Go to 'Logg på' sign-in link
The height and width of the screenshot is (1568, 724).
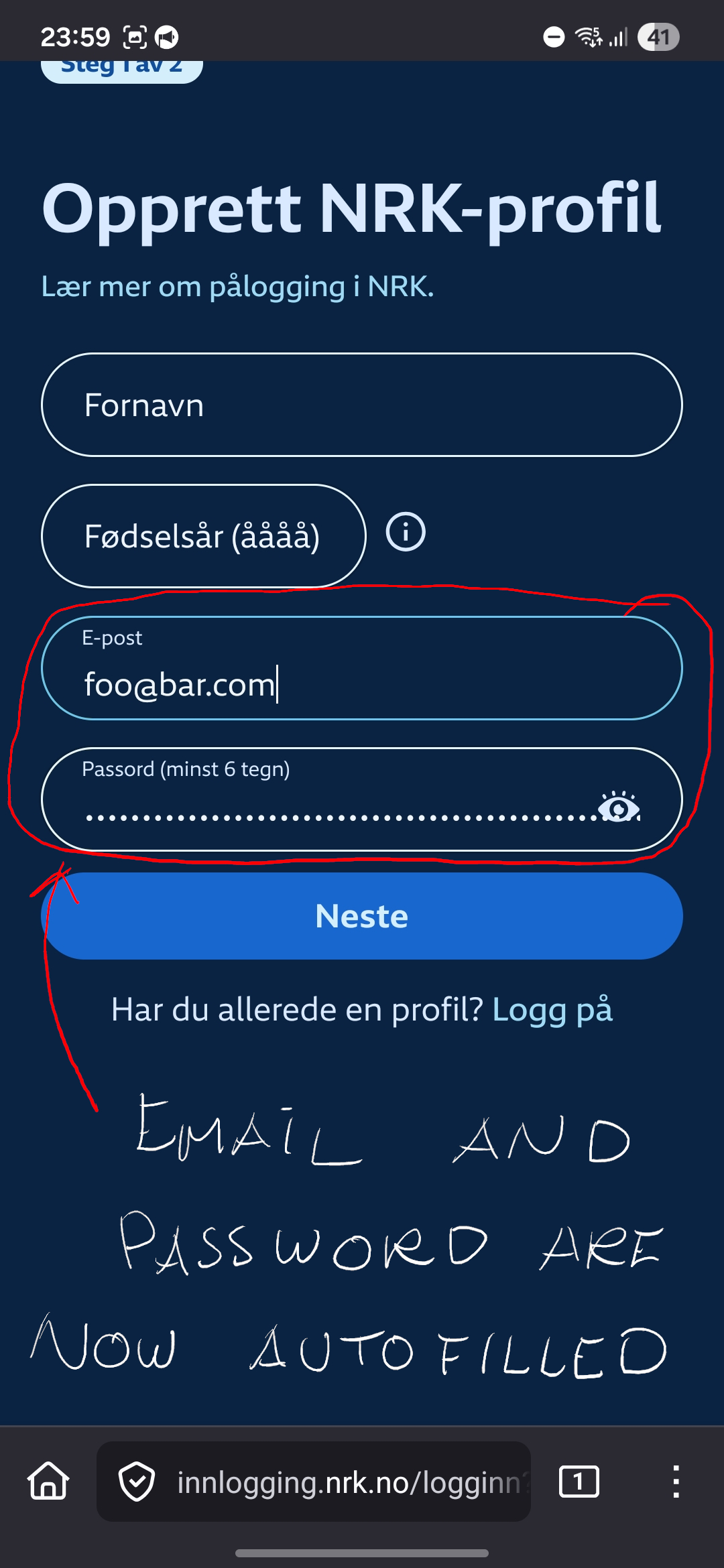(x=552, y=1010)
